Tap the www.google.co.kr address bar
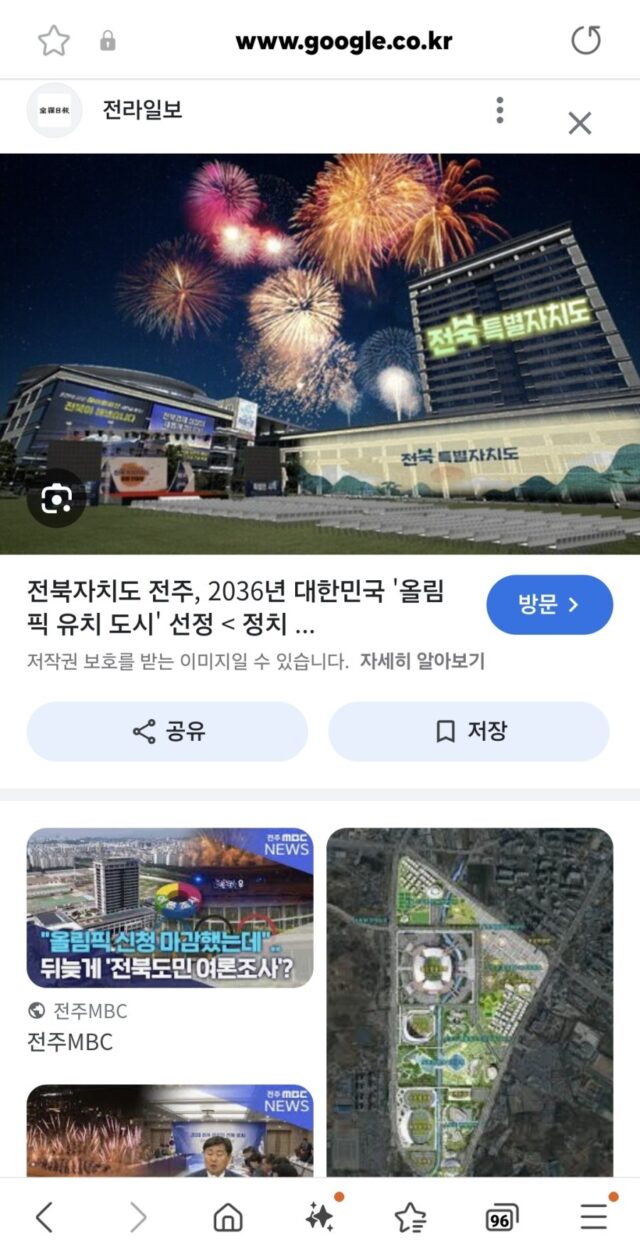 tap(343, 41)
